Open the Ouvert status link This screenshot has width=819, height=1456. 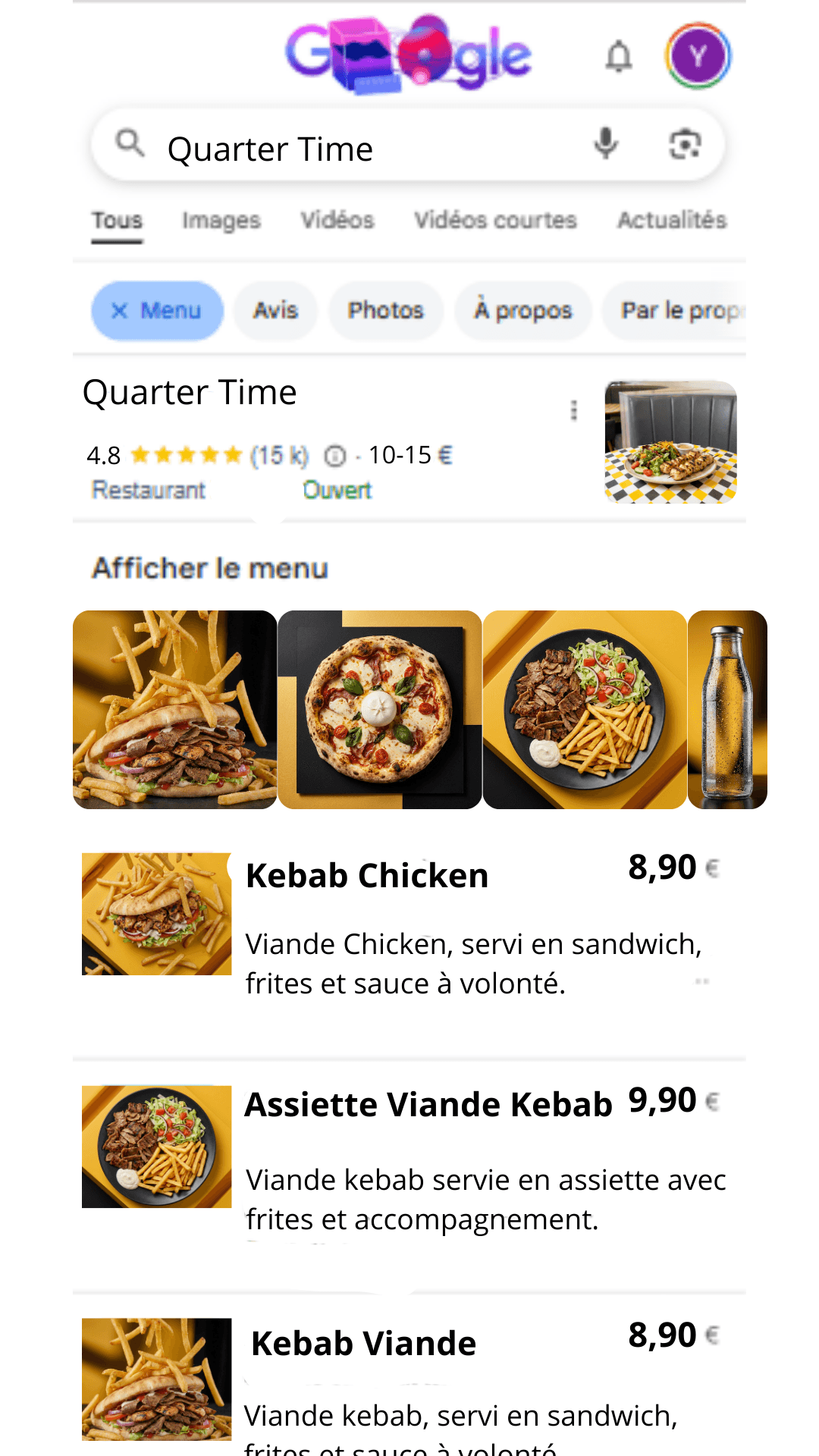click(x=337, y=489)
